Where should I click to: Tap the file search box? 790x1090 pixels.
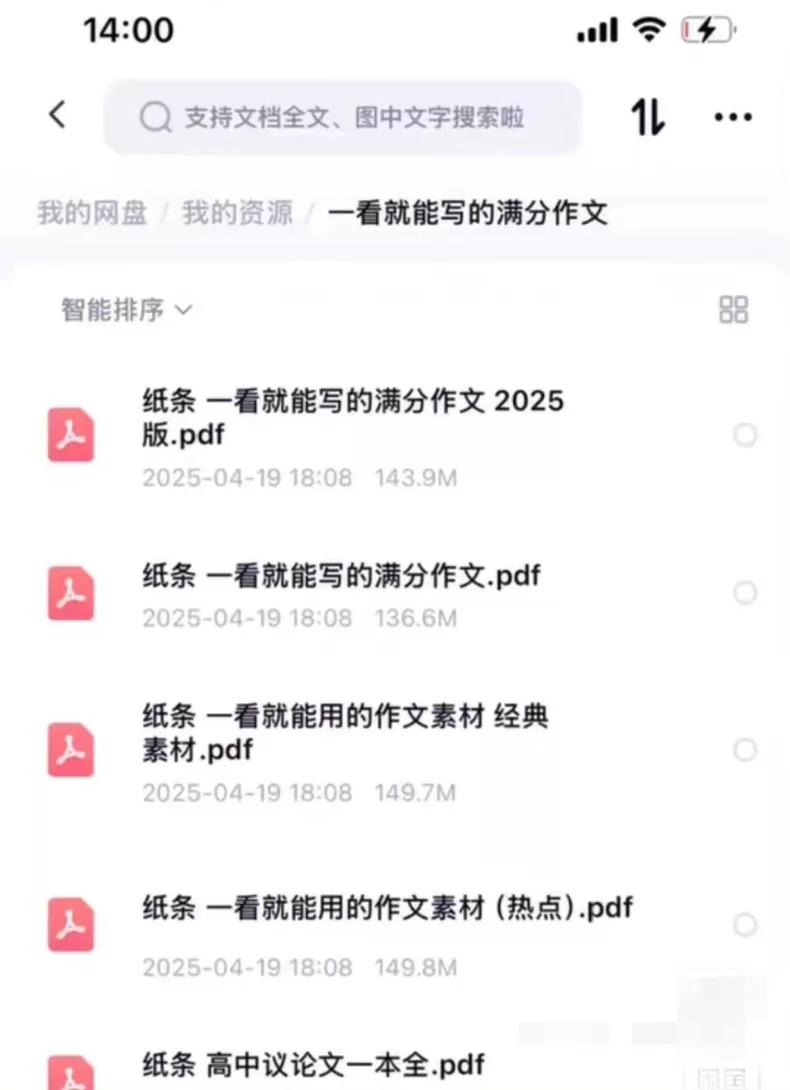[x=342, y=118]
